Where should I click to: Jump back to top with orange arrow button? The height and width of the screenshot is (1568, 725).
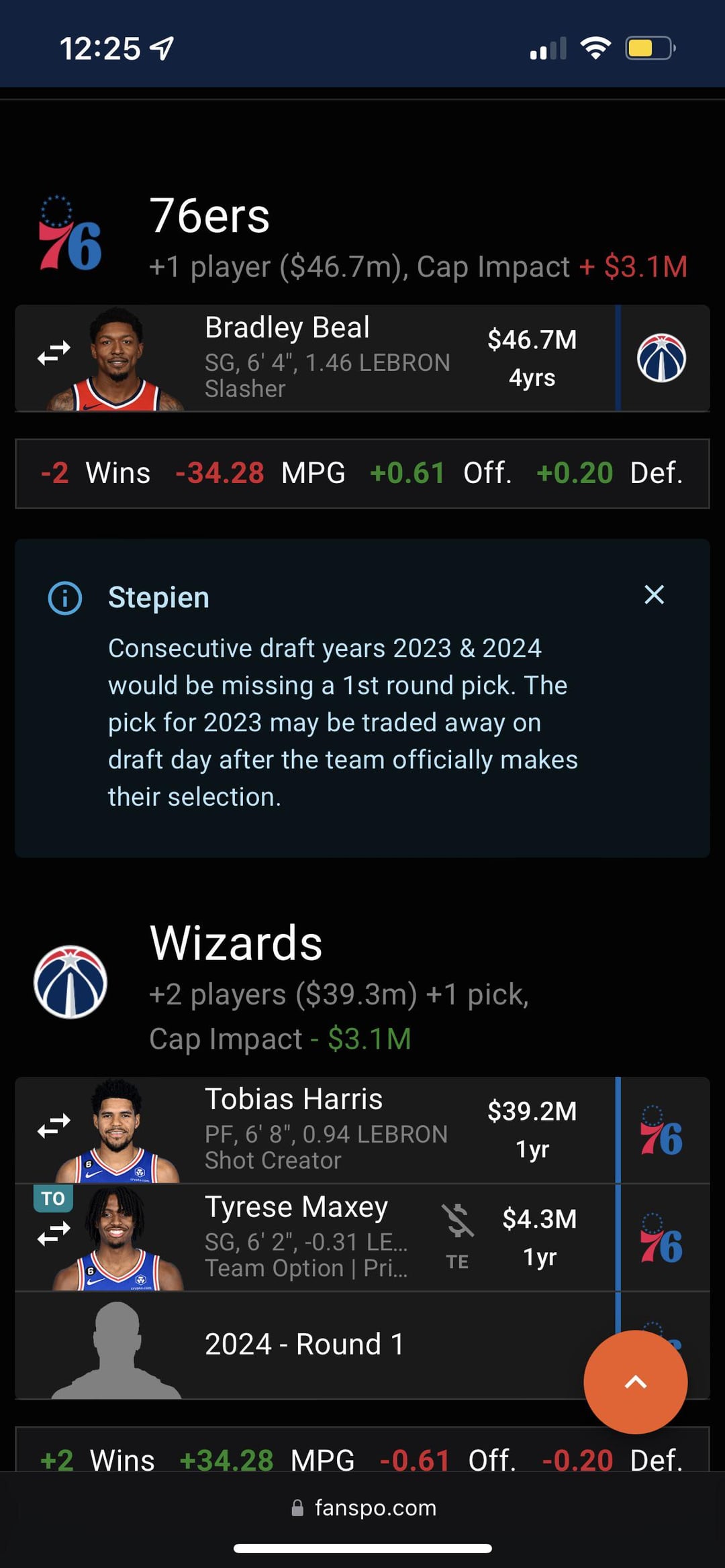point(635,1382)
